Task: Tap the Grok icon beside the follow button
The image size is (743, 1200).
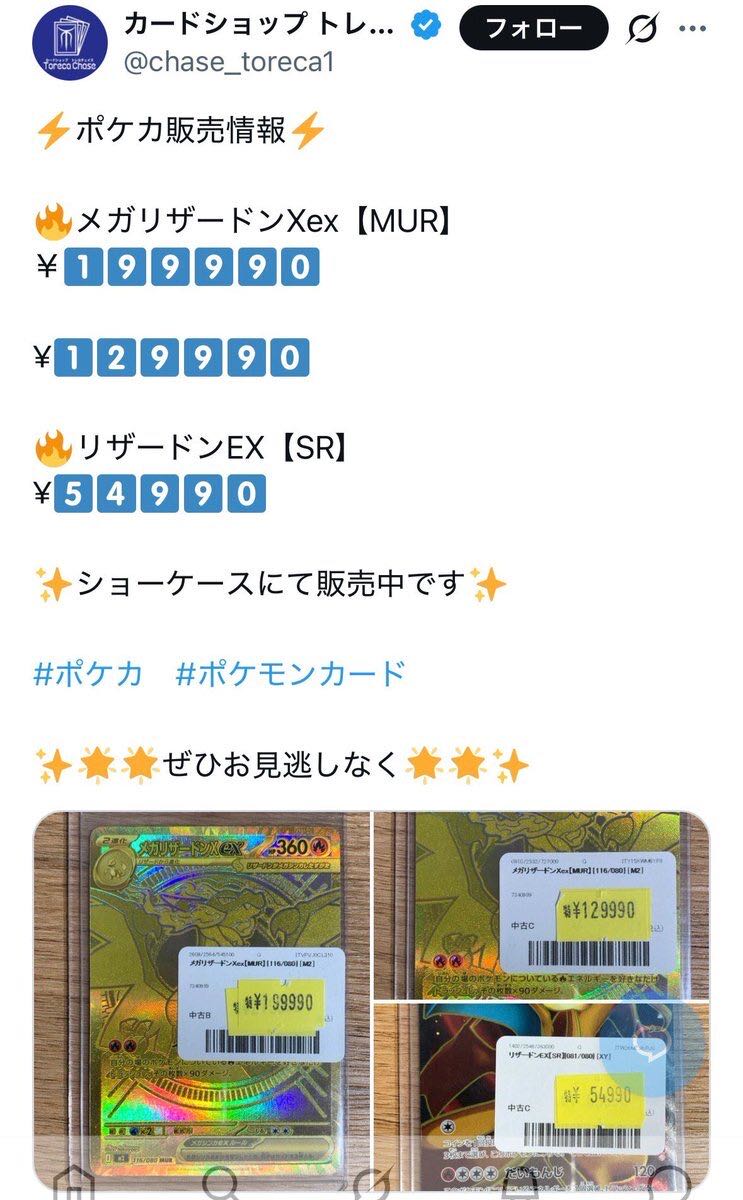Action: coord(643,30)
